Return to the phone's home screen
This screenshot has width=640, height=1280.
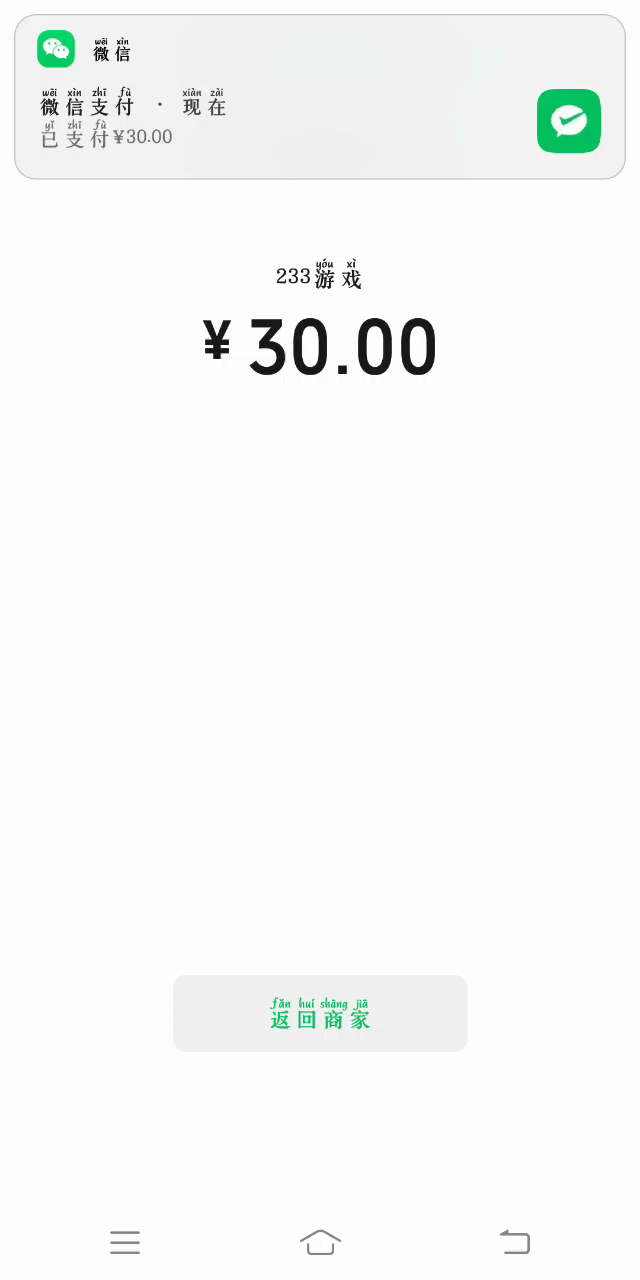[x=320, y=1242]
